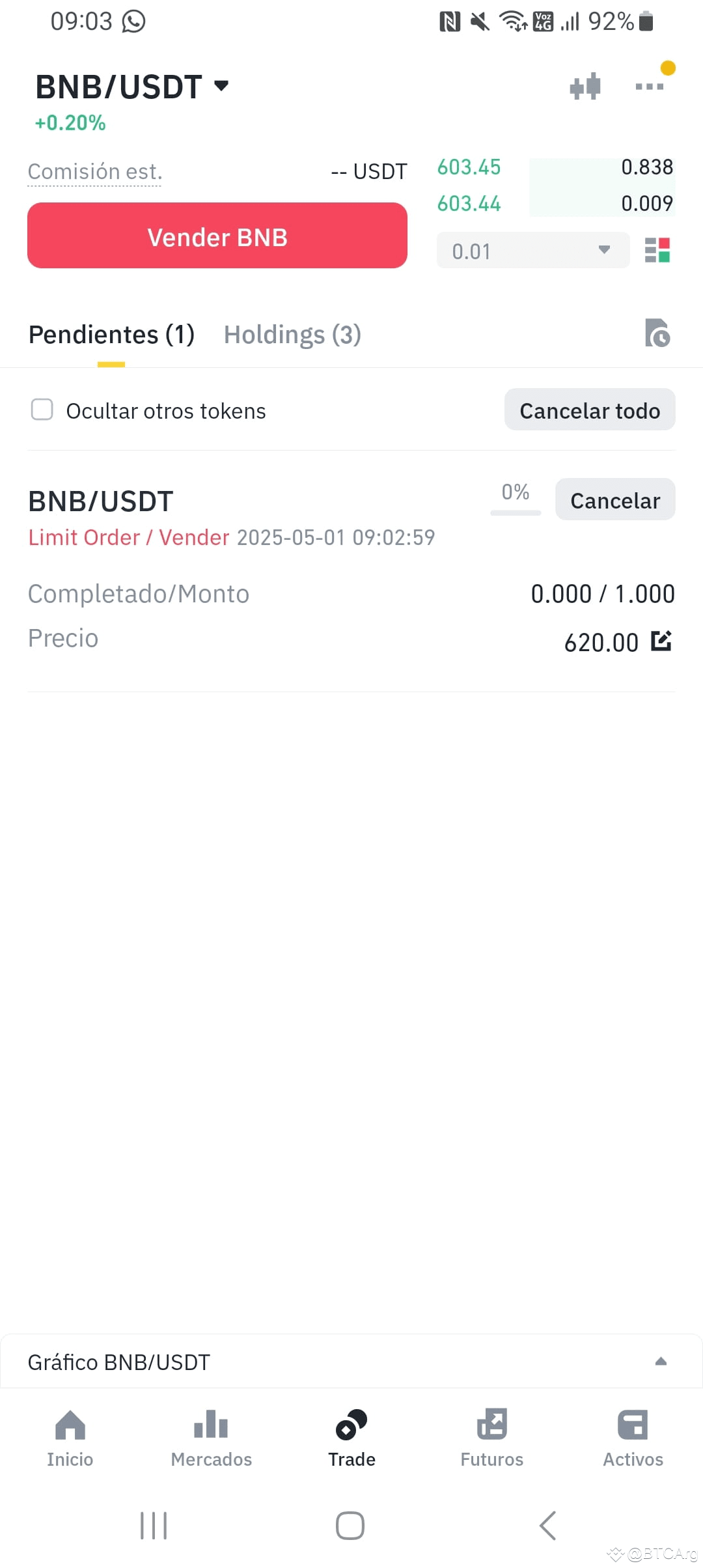Open the Activos tab

(633, 1439)
